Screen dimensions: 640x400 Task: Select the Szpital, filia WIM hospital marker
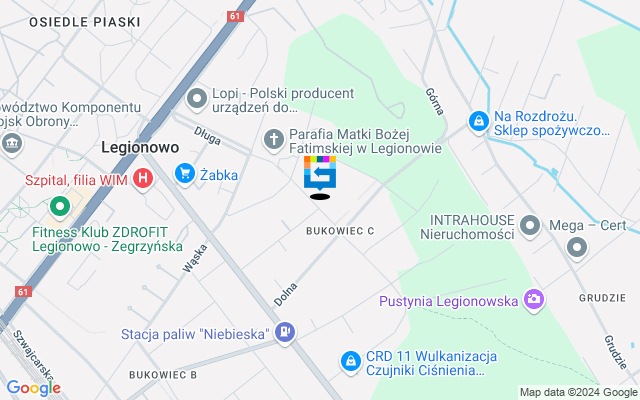[143, 180]
